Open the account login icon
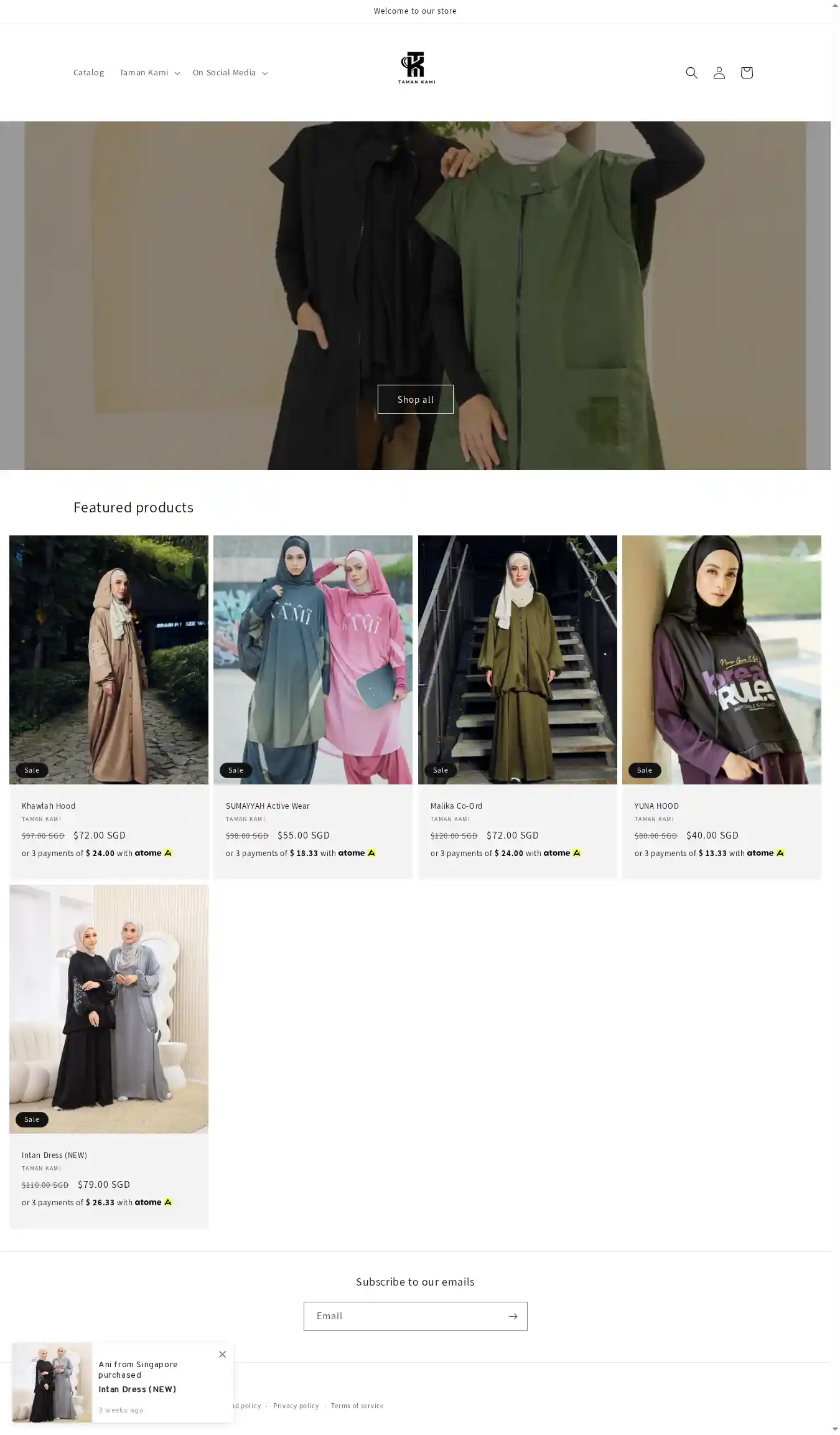This screenshot has width=840, height=1435. (719, 73)
